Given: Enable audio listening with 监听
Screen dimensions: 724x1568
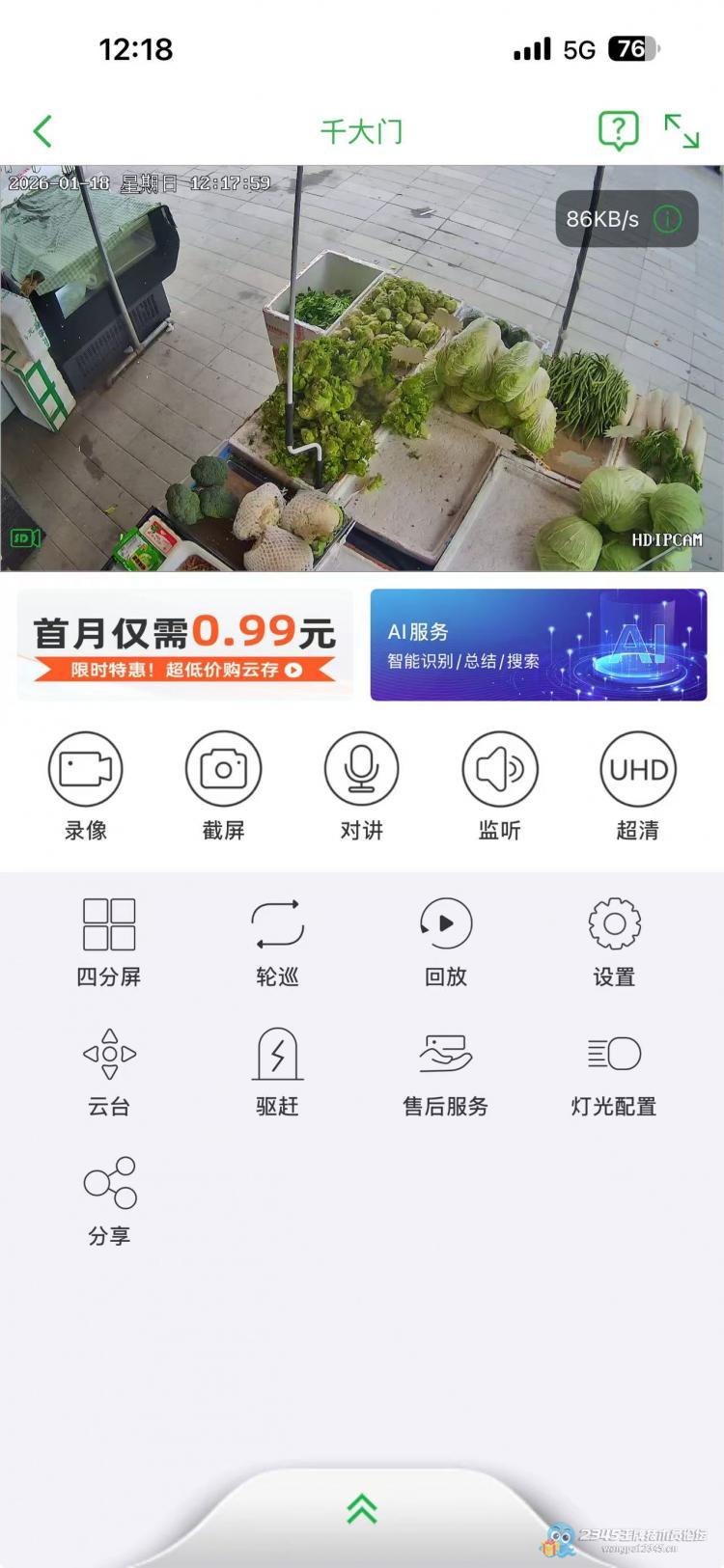Looking at the screenshot, I should pos(499,769).
